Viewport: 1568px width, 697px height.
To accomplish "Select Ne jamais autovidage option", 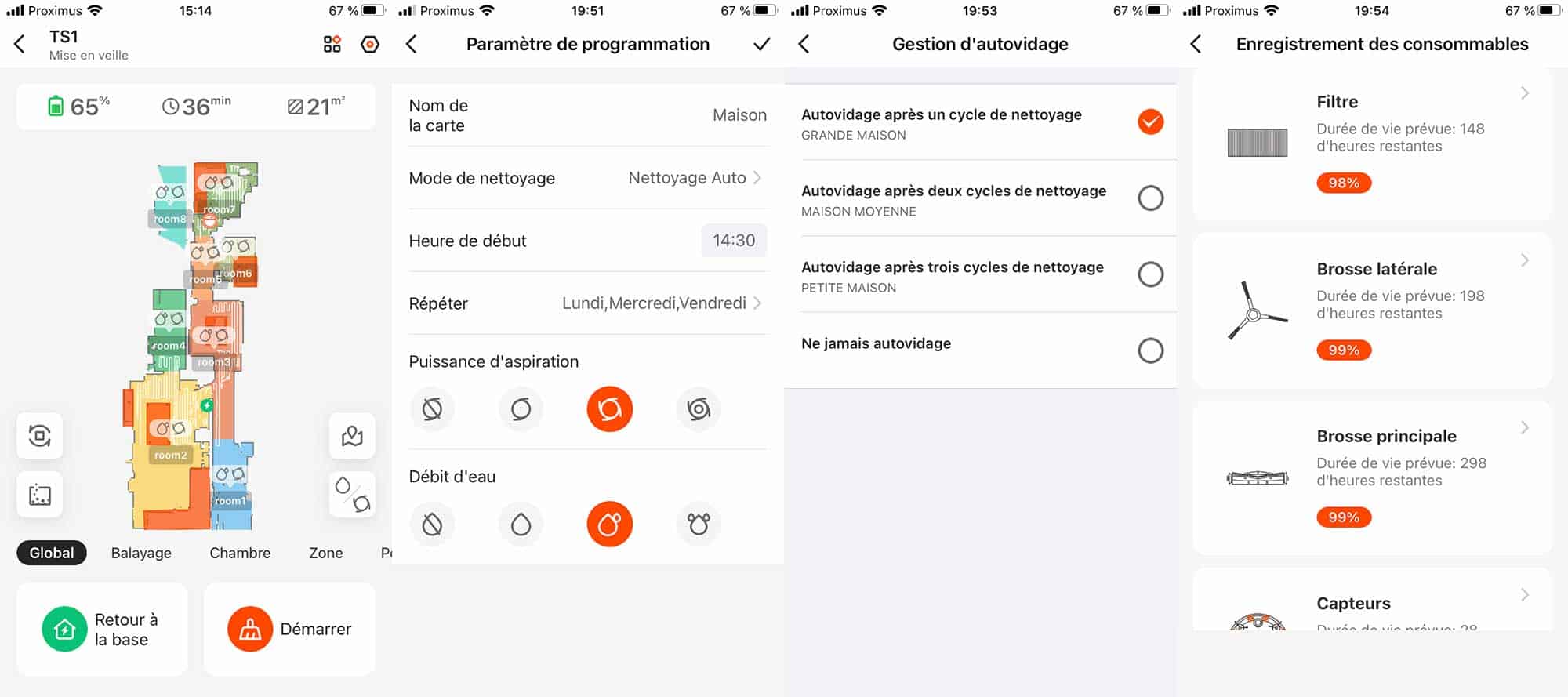I will [1149, 350].
